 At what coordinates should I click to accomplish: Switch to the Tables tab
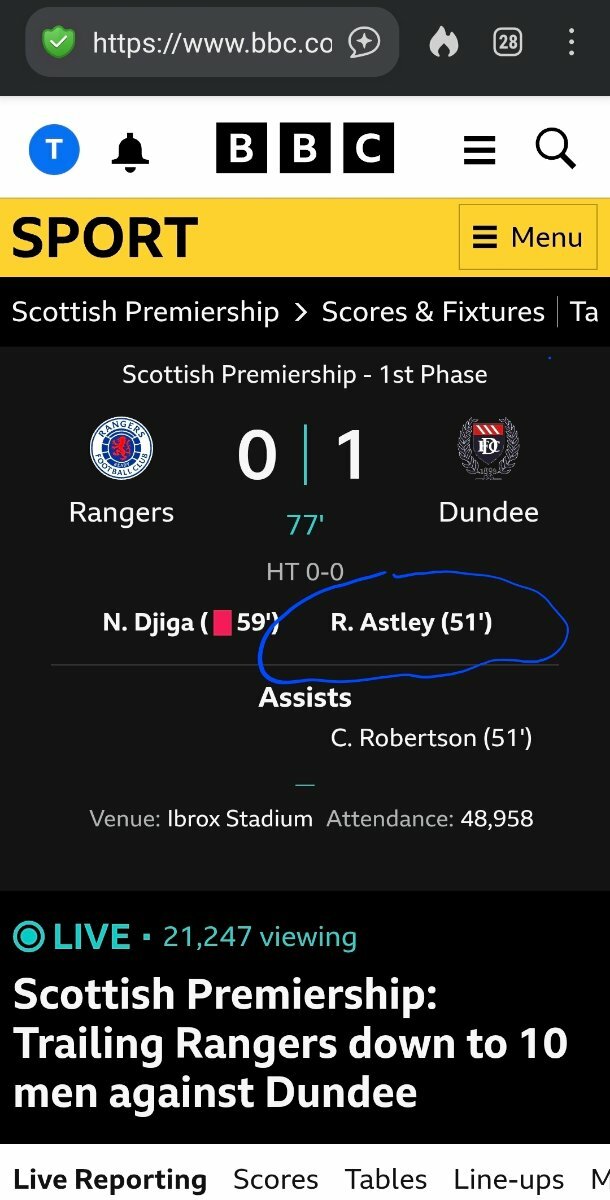pos(386,1179)
